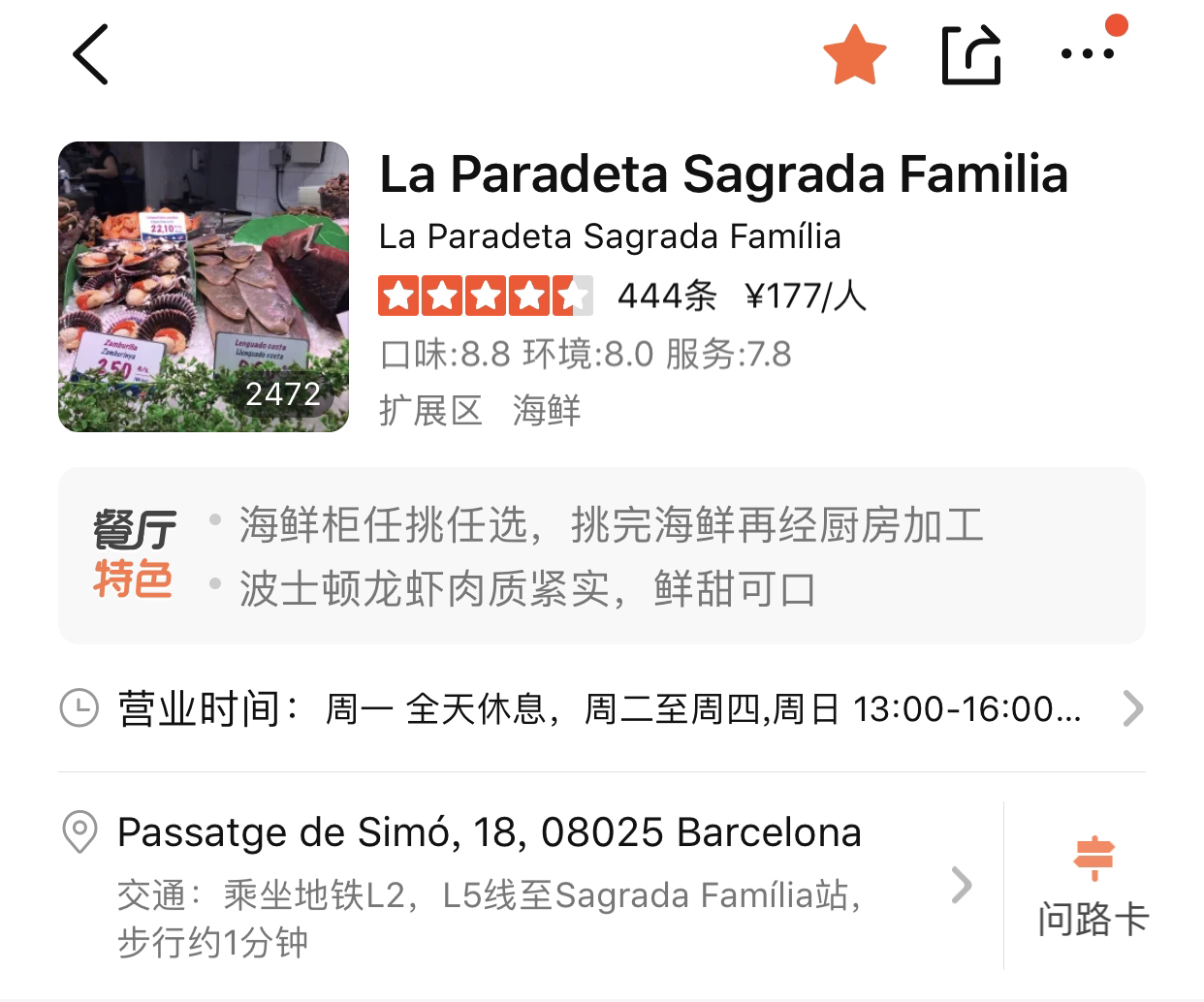Go back to the previous page
The image size is (1204, 1002).
click(x=90, y=55)
